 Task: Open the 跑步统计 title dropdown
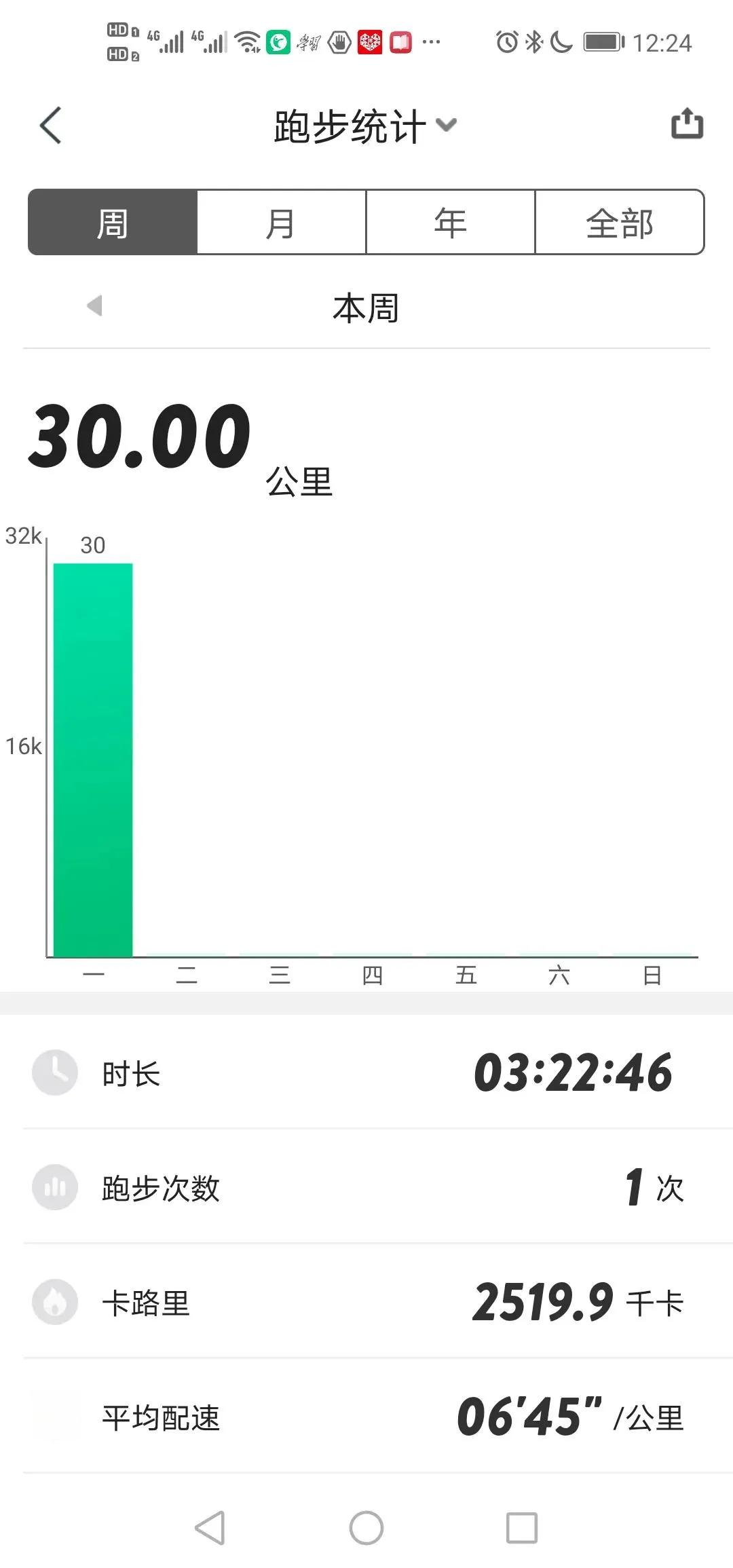tap(446, 126)
